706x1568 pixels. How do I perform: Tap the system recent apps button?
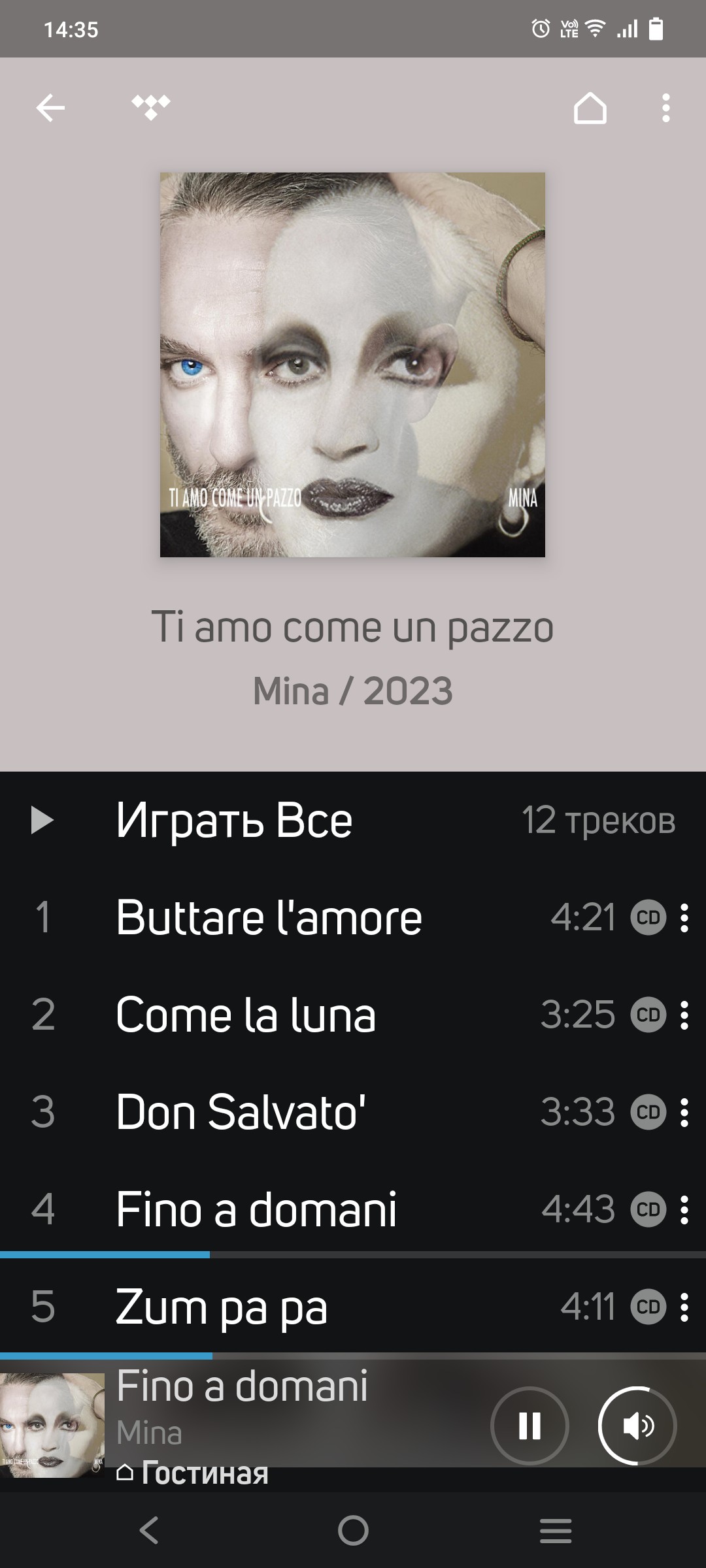(556, 1530)
